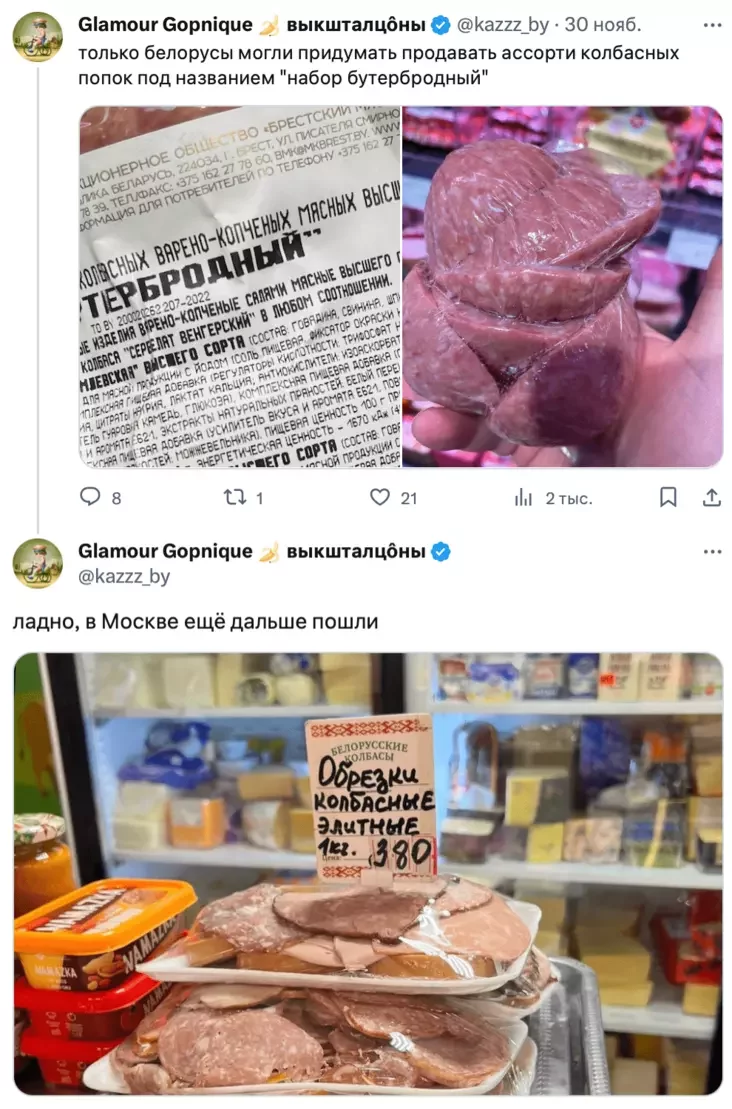This screenshot has width=732, height=1109.
Task: Bookmark the first tweet
Action: click(668, 497)
